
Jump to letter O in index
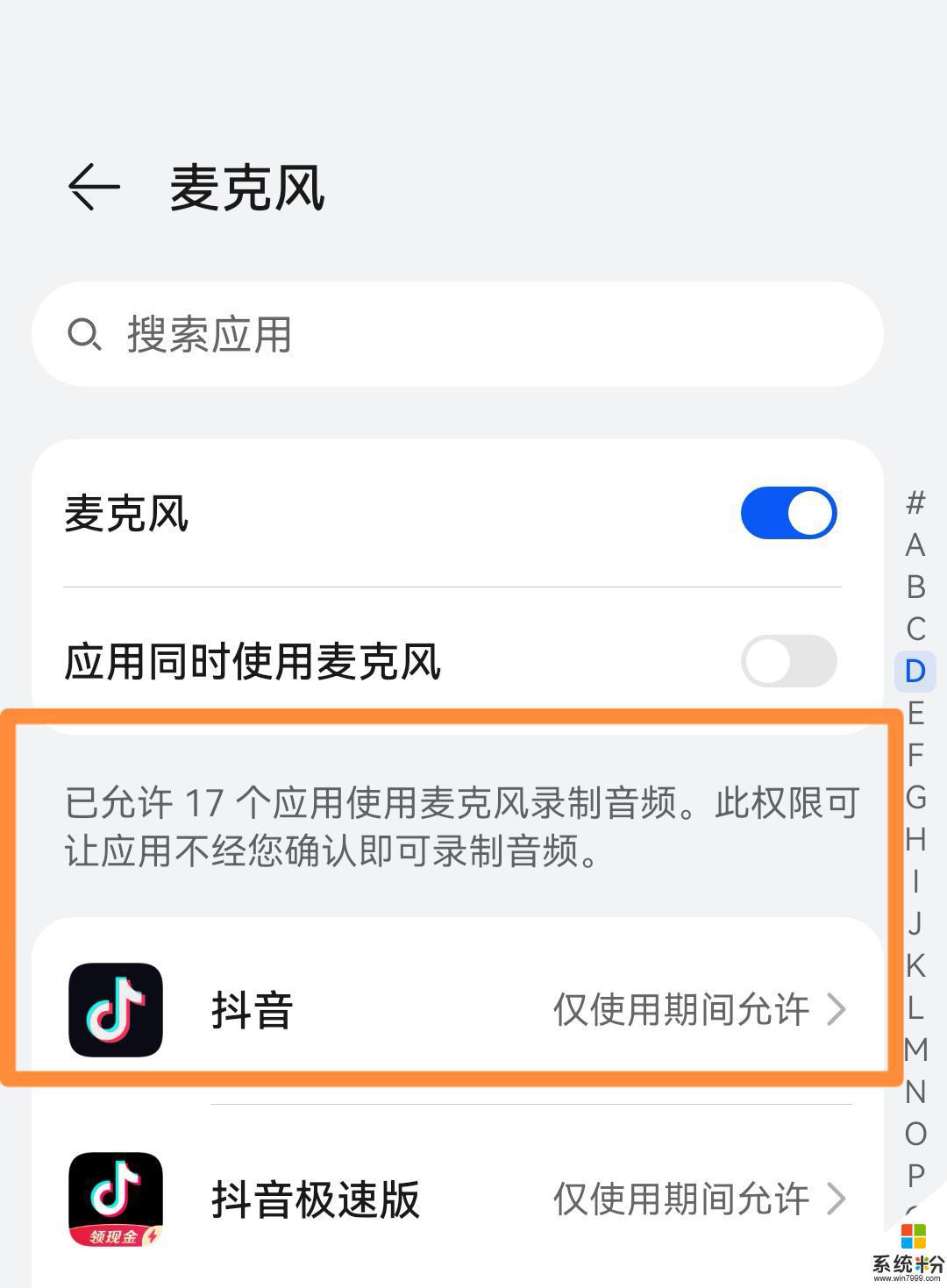click(x=915, y=1134)
